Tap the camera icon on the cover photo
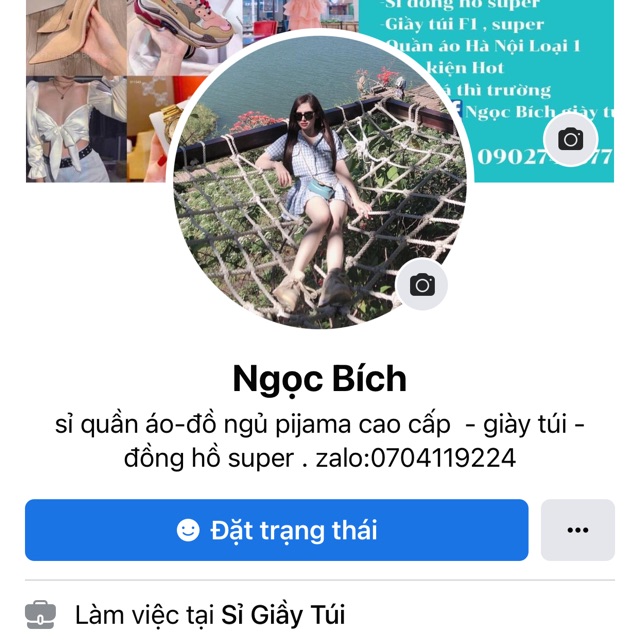 pos(570,139)
